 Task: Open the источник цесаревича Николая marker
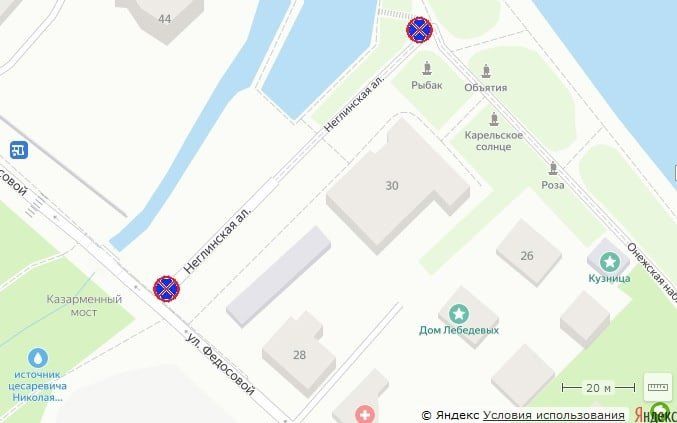38,358
